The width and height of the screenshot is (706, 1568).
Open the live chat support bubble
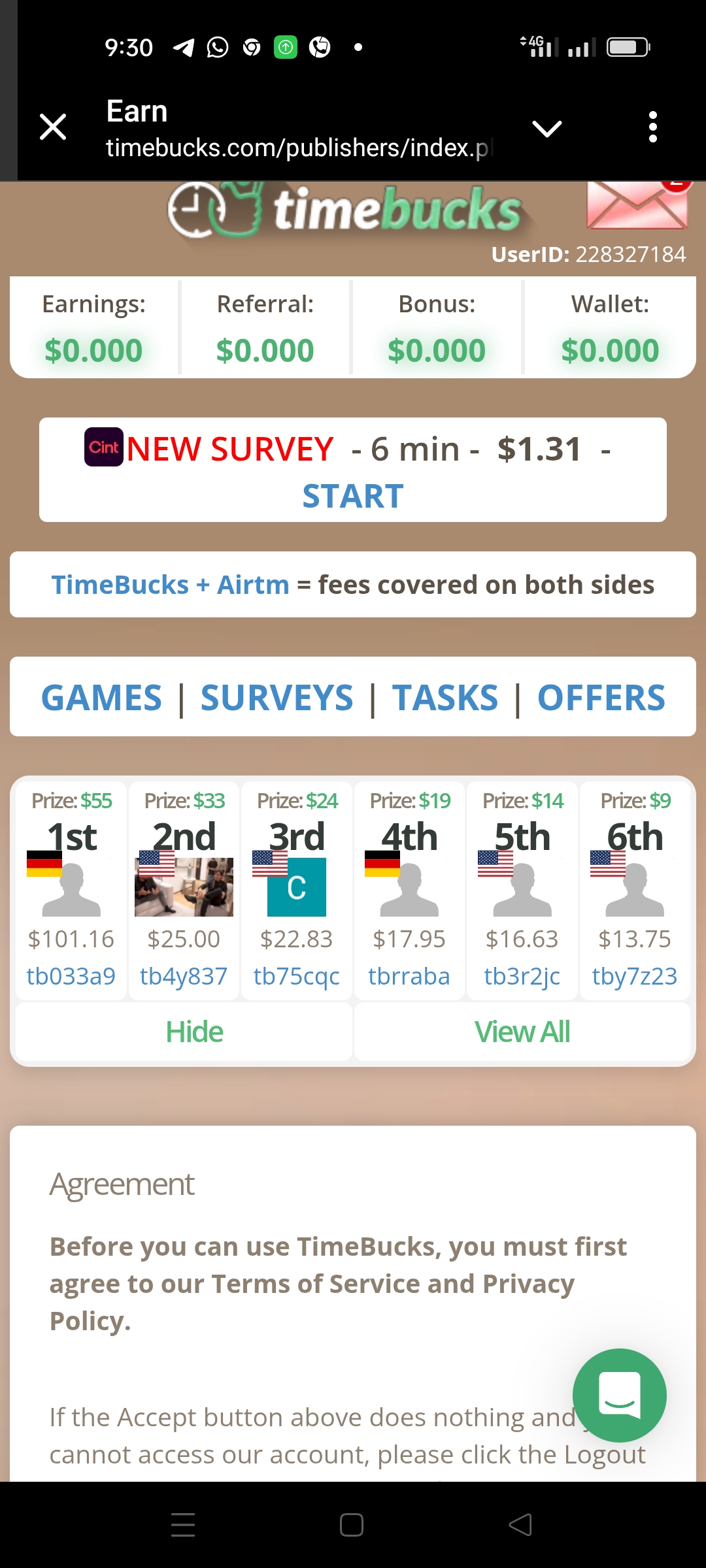point(619,1395)
